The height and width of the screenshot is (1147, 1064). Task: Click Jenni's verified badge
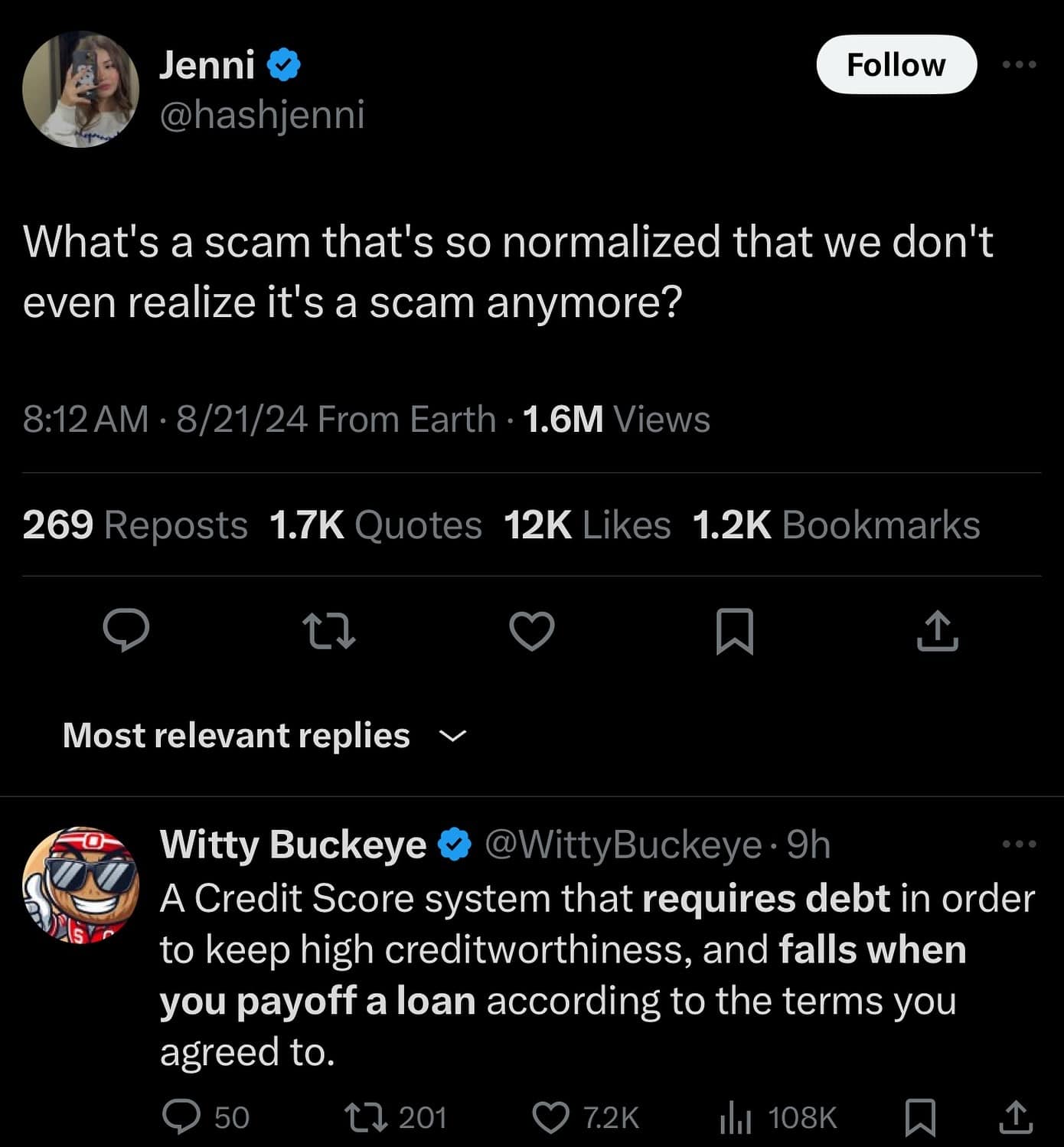click(x=282, y=64)
